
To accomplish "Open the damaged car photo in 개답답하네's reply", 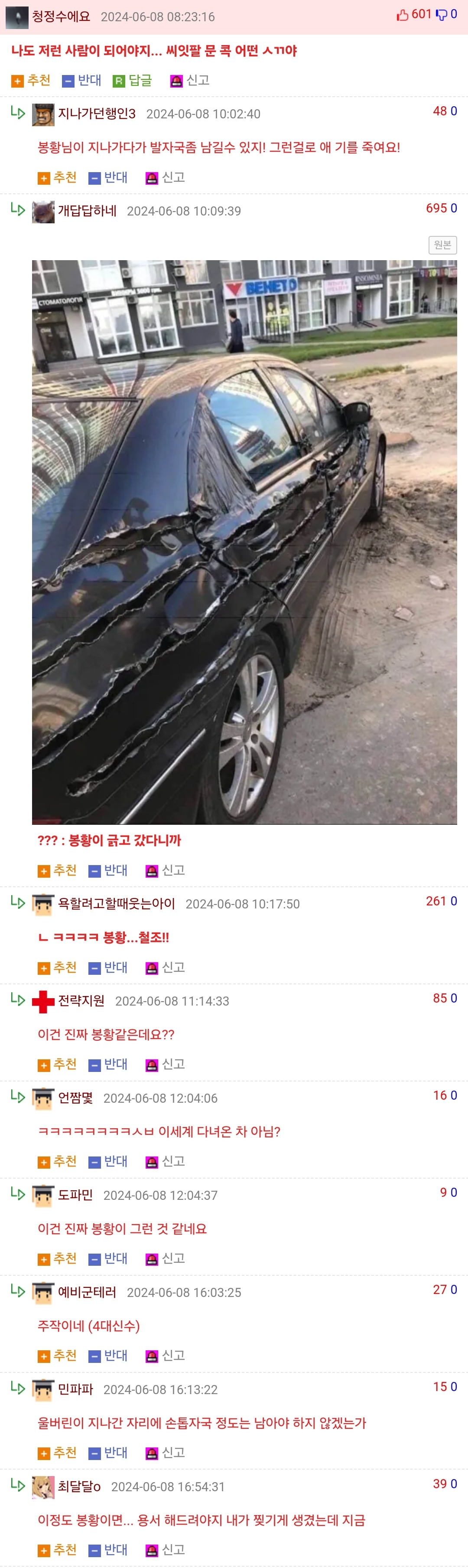I will point(244,542).
